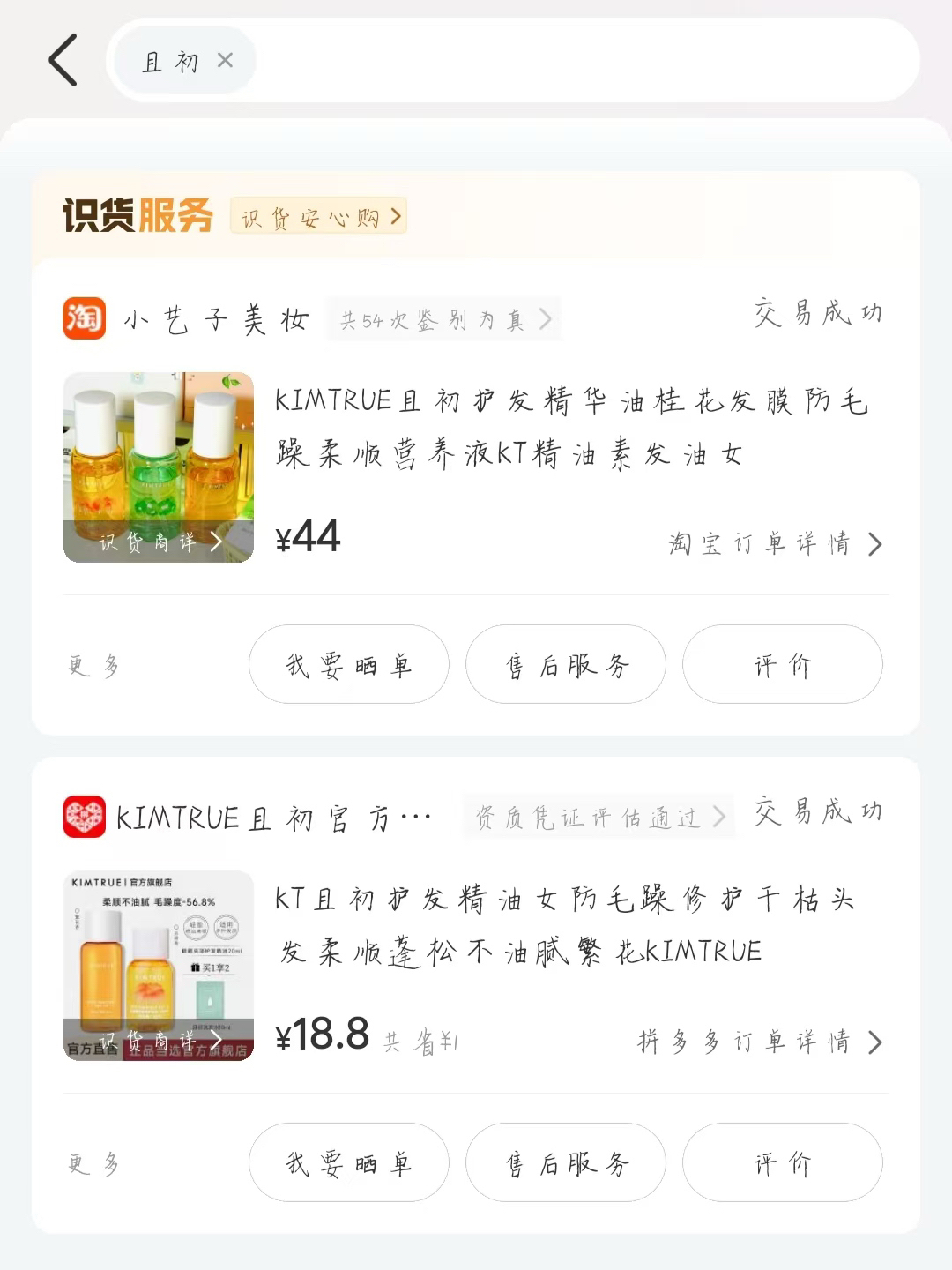Open the 识货安心购 link
The height and width of the screenshot is (1270, 952).
[318, 216]
